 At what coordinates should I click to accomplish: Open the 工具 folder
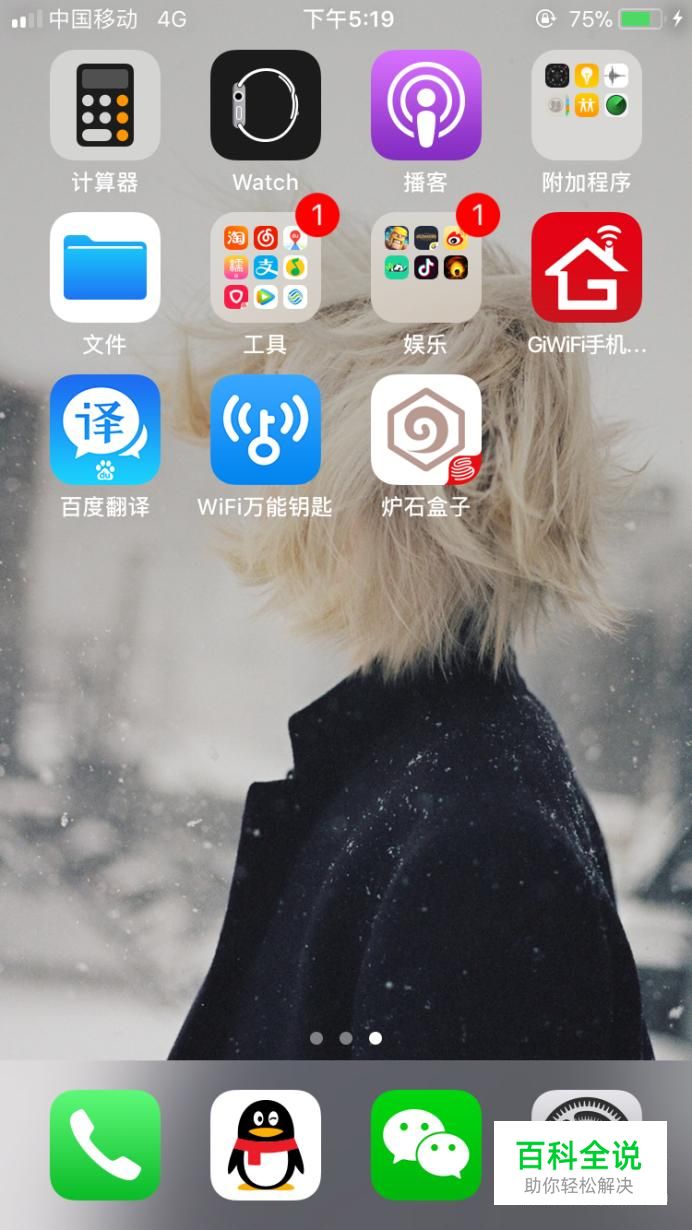coord(265,267)
